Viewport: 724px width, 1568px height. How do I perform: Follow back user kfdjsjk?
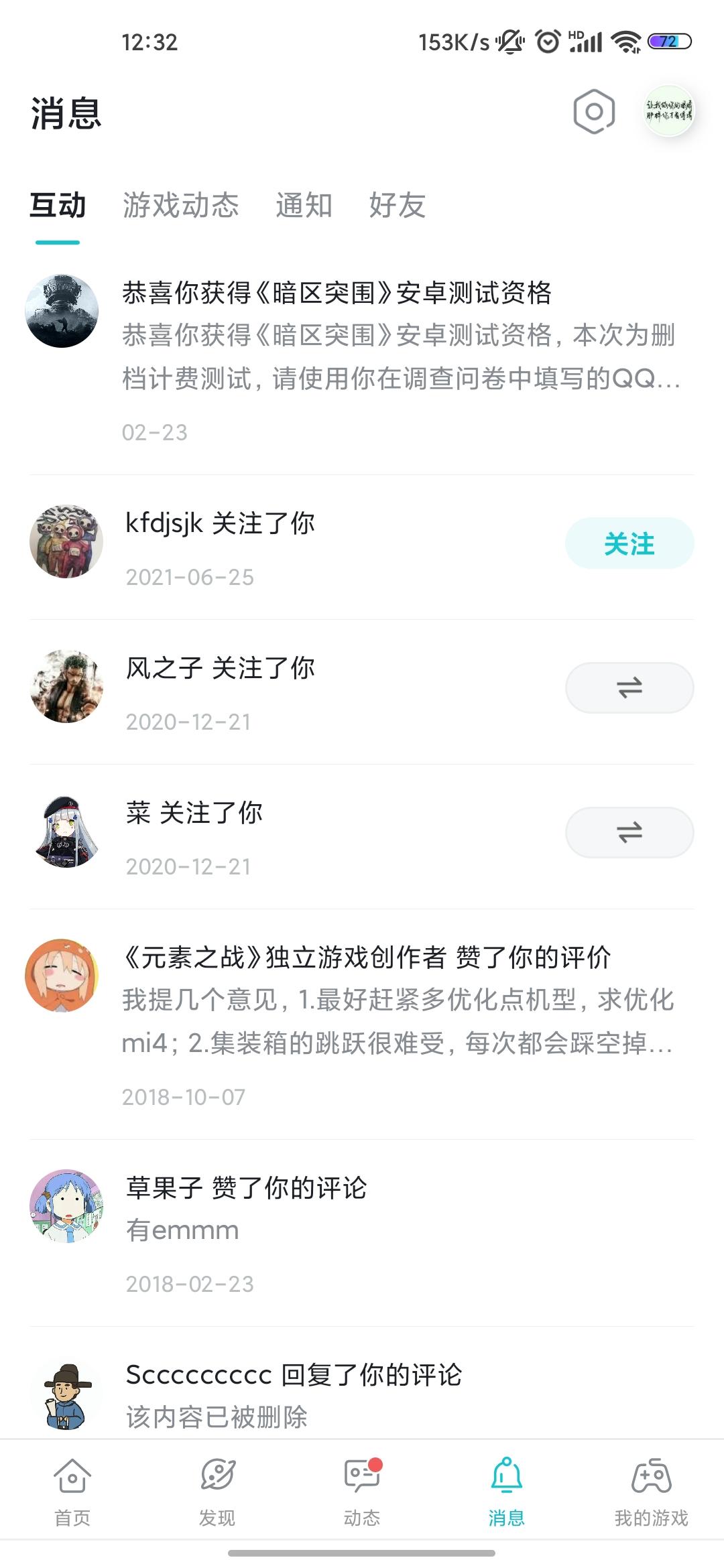[629, 543]
